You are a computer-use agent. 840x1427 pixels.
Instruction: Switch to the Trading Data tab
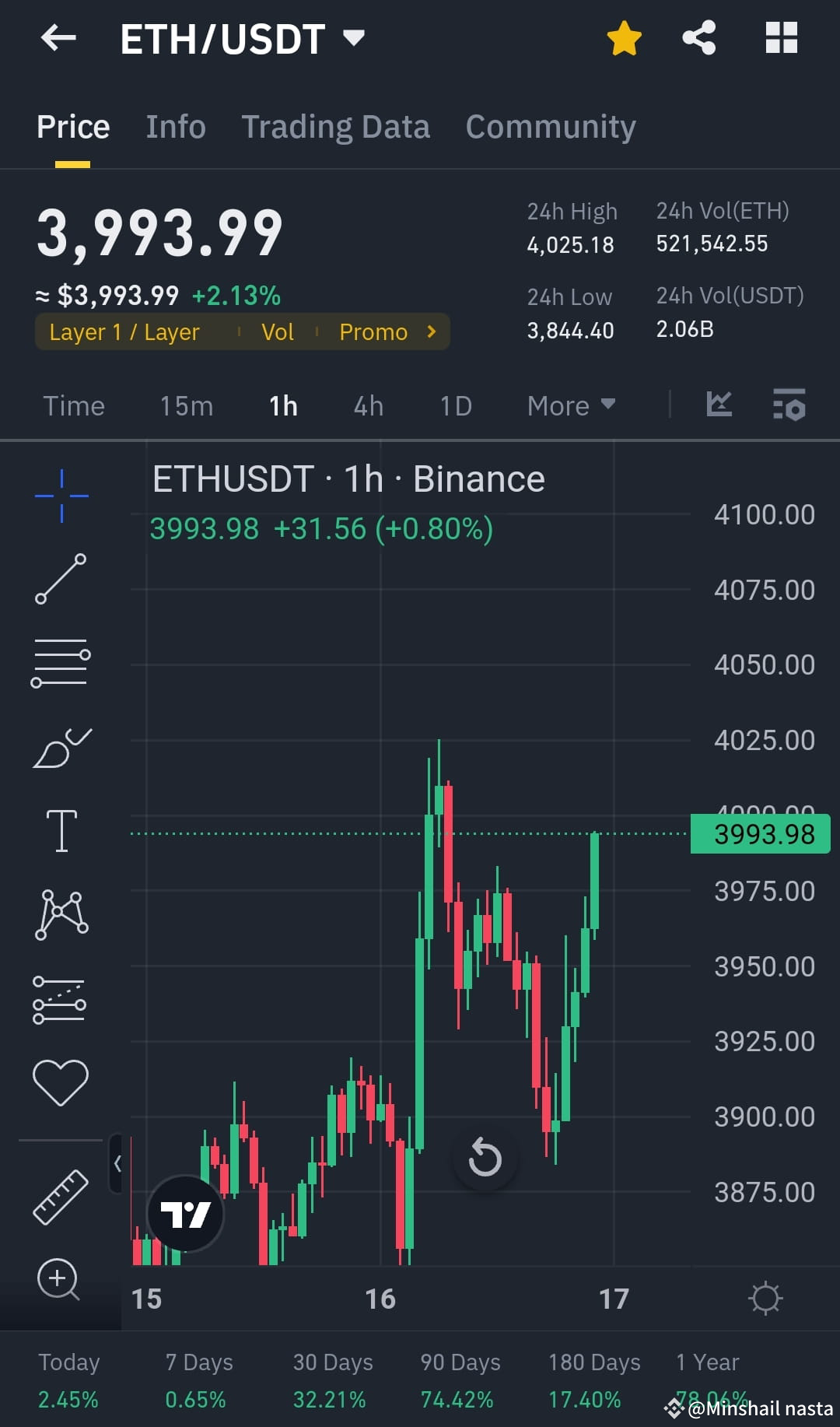tap(335, 126)
